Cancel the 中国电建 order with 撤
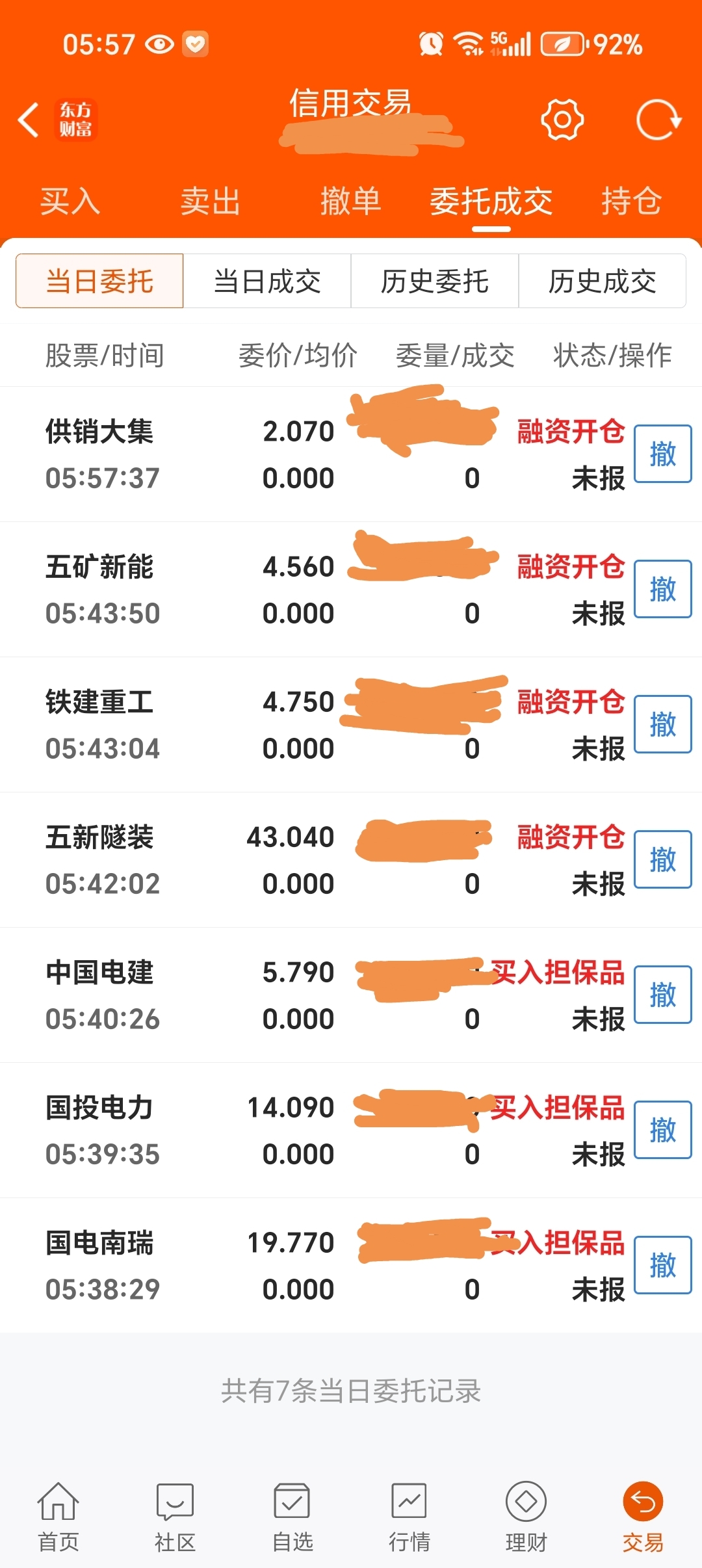The height and width of the screenshot is (1568, 702). point(663,995)
